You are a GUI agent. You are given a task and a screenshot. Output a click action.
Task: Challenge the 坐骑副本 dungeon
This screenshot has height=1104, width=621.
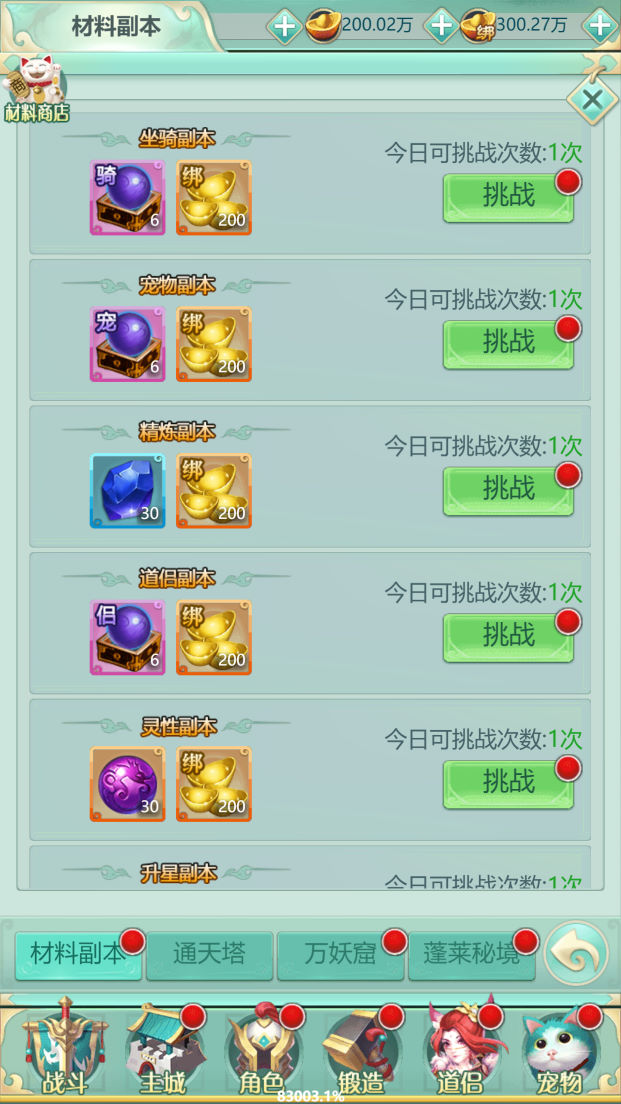(508, 198)
